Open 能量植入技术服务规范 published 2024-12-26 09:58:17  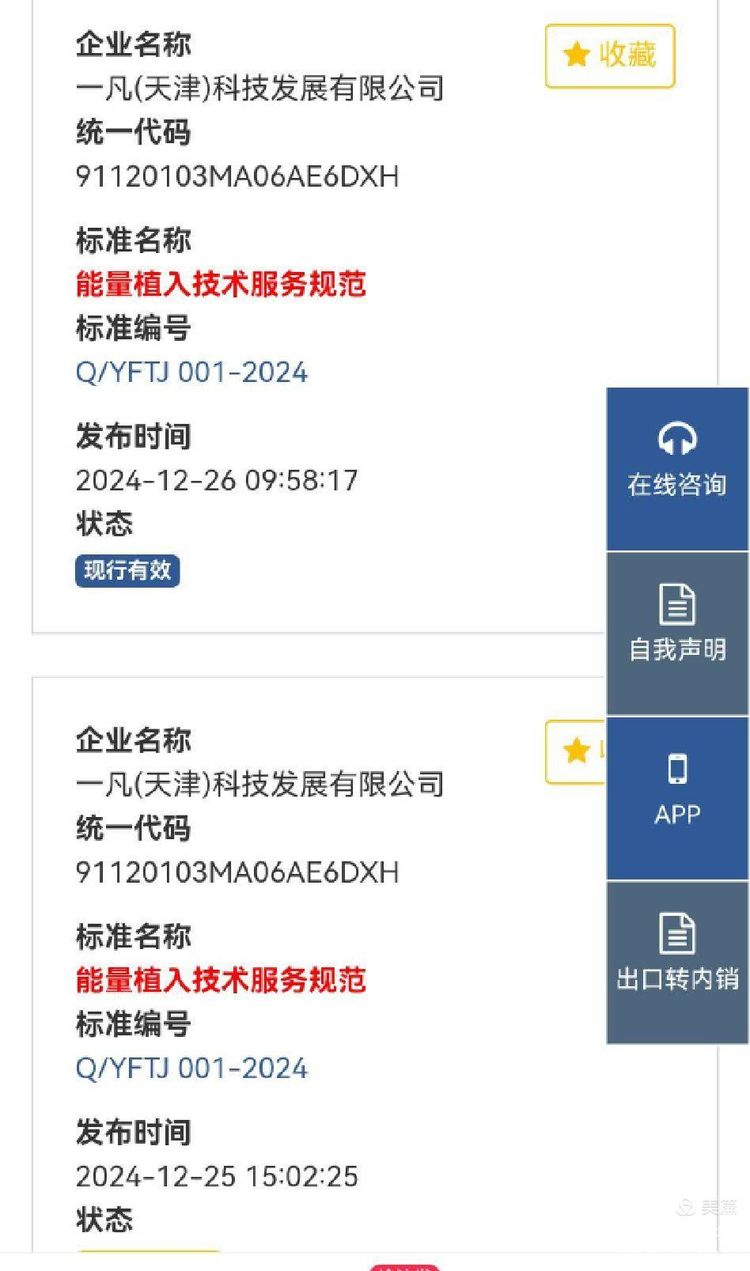[x=221, y=284]
